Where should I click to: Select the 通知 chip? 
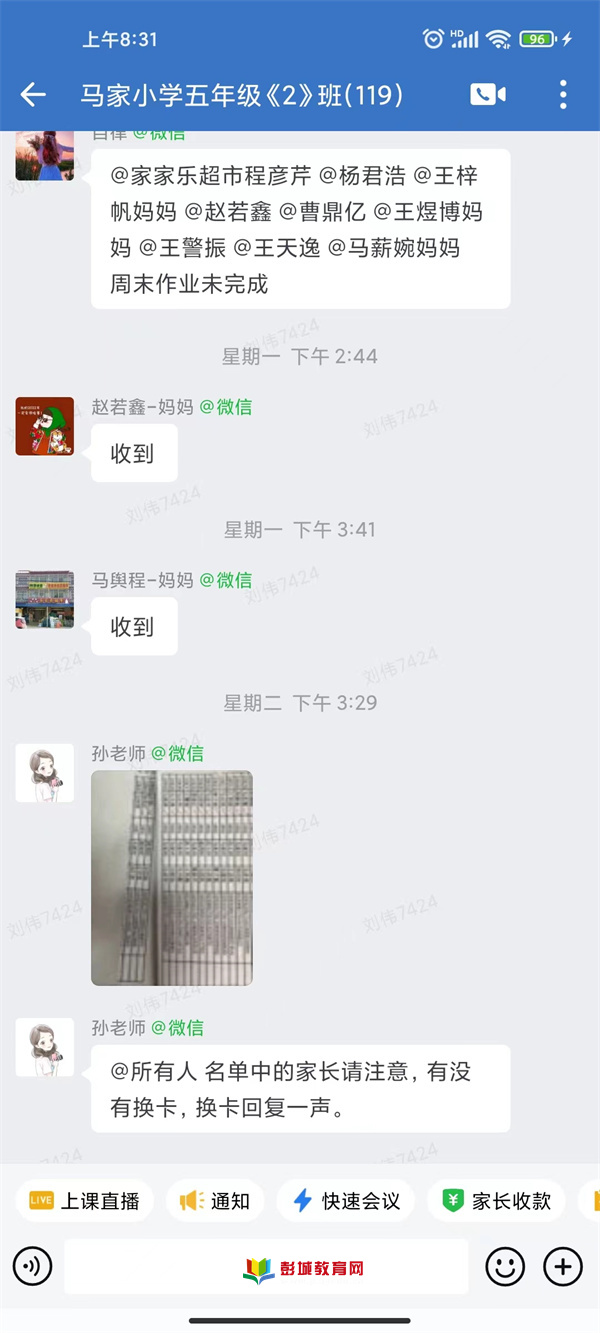[215, 1201]
